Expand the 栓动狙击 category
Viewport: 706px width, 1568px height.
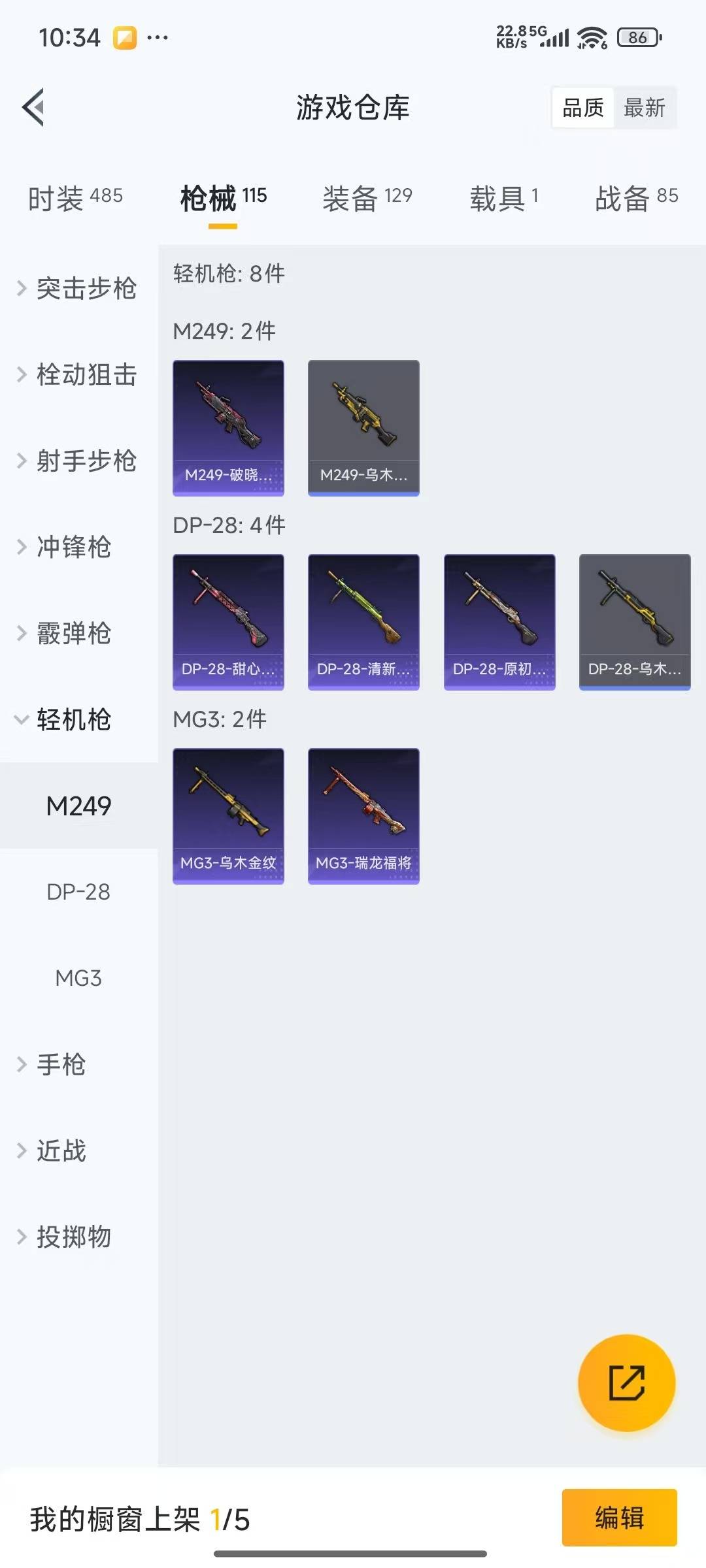[78, 374]
